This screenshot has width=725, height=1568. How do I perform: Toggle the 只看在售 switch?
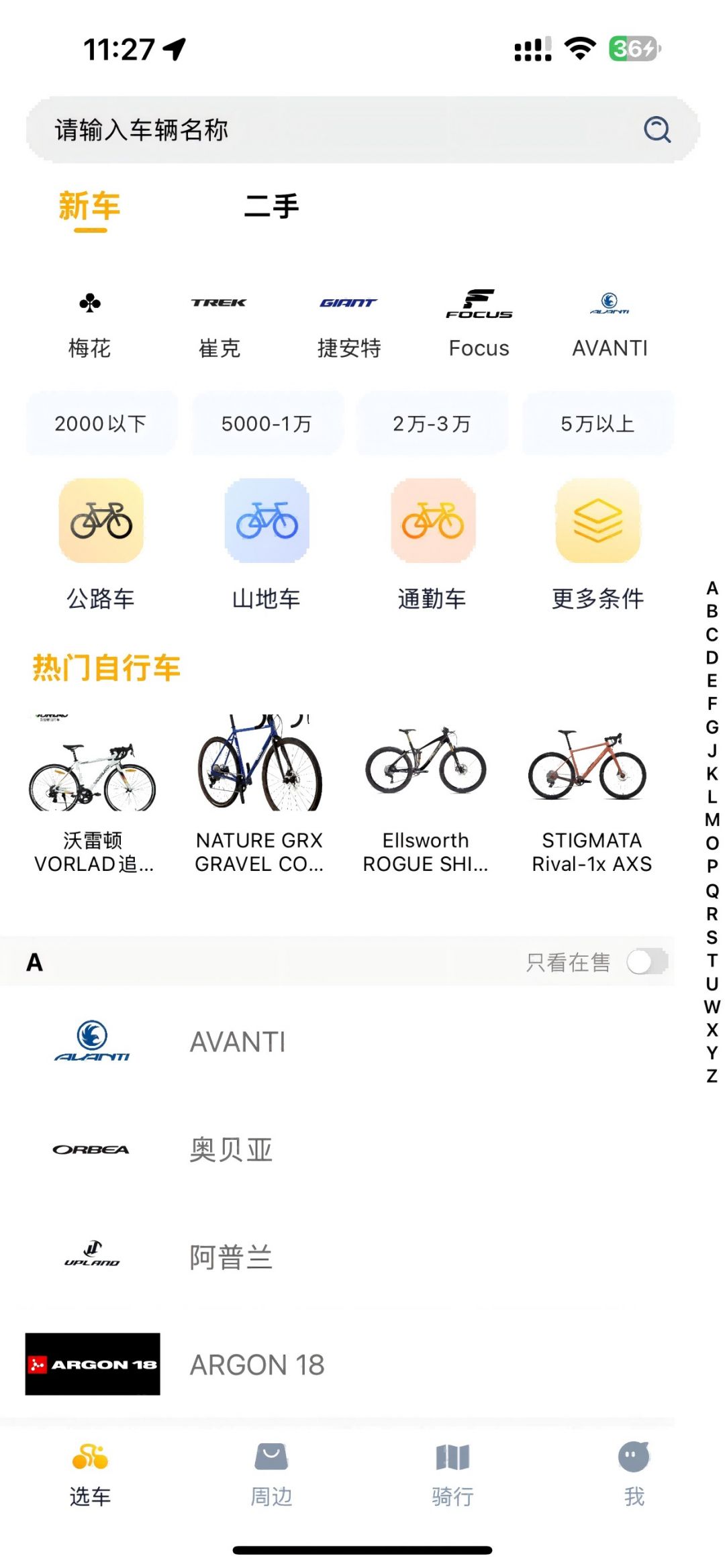(x=646, y=962)
